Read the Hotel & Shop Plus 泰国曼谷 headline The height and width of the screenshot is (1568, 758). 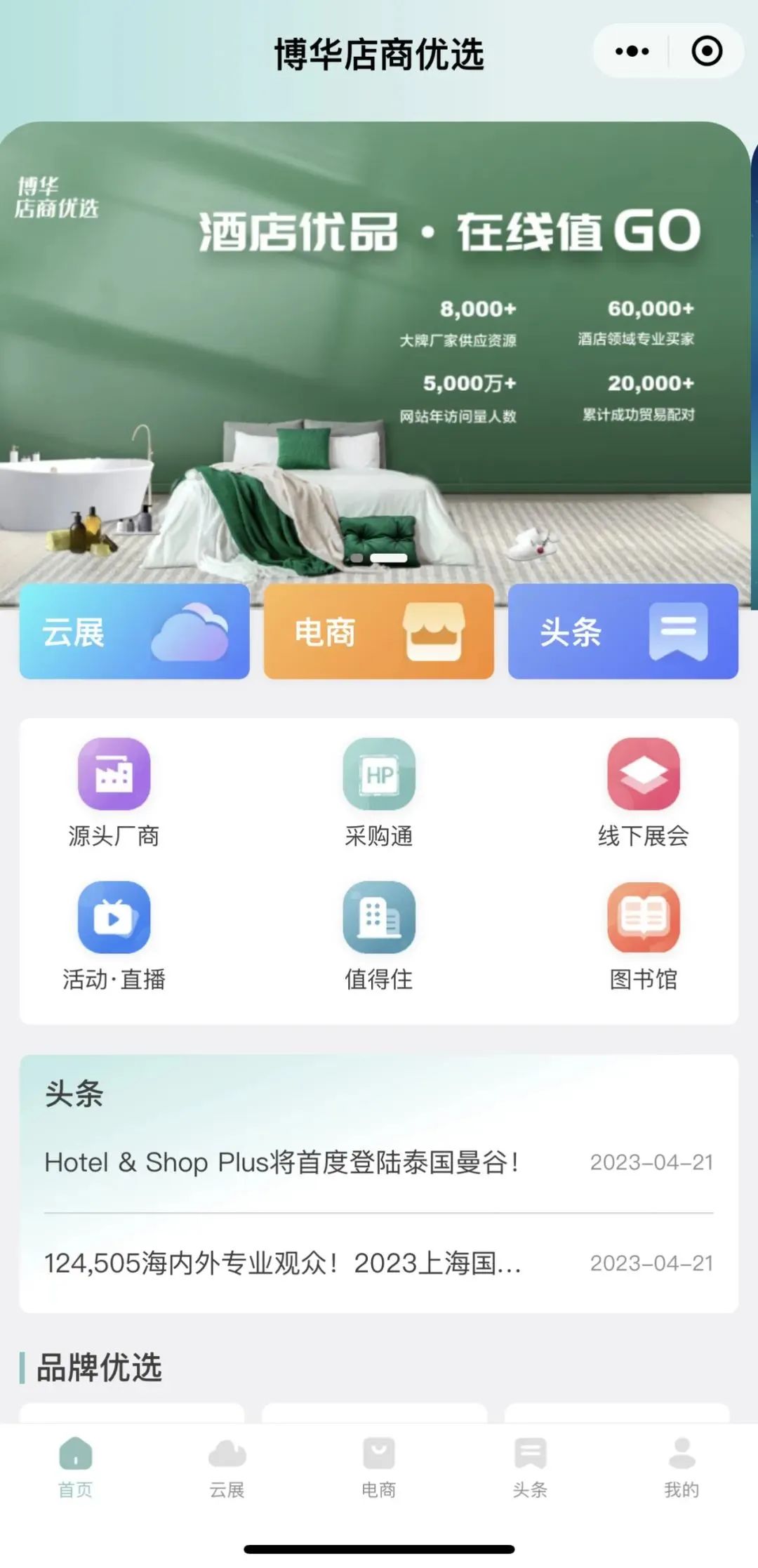click(x=281, y=1162)
